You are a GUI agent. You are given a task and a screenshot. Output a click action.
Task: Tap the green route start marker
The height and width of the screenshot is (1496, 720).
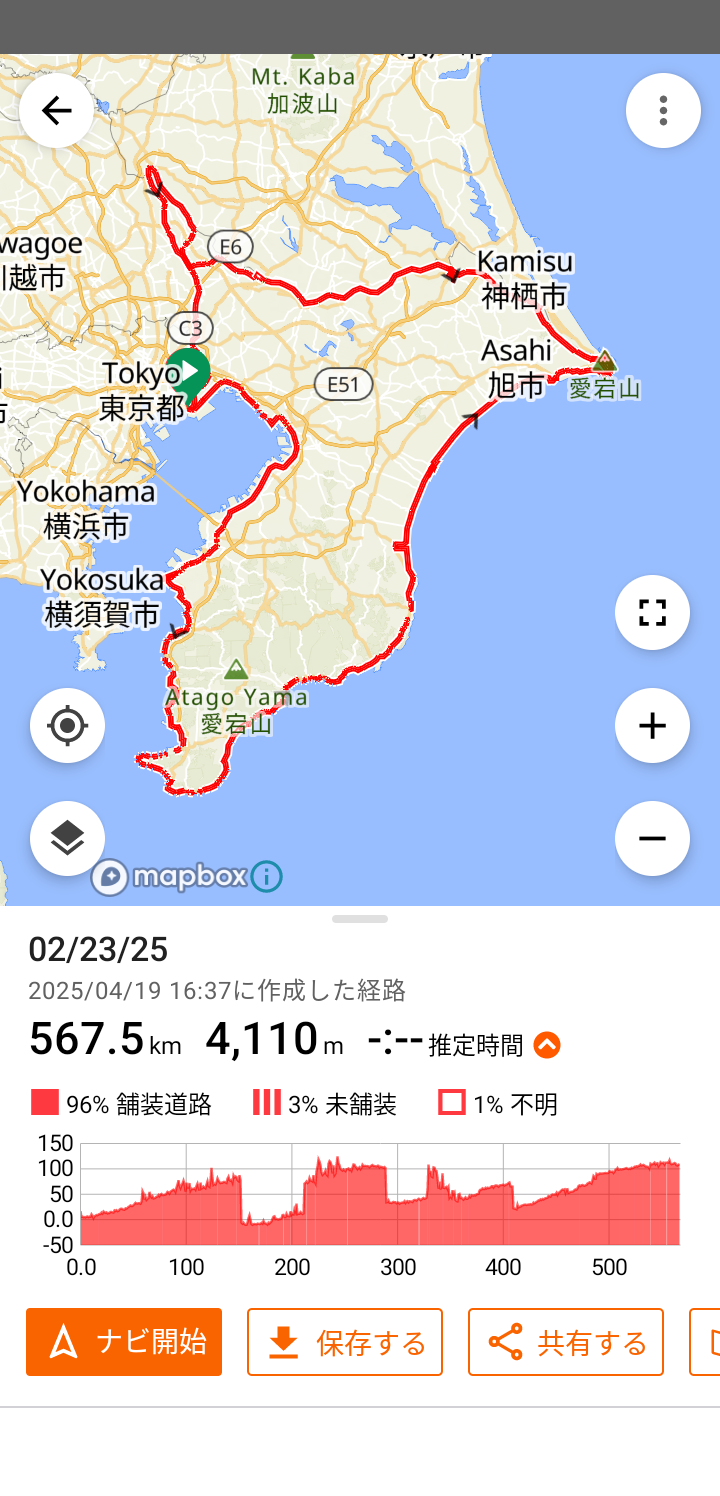(x=187, y=371)
